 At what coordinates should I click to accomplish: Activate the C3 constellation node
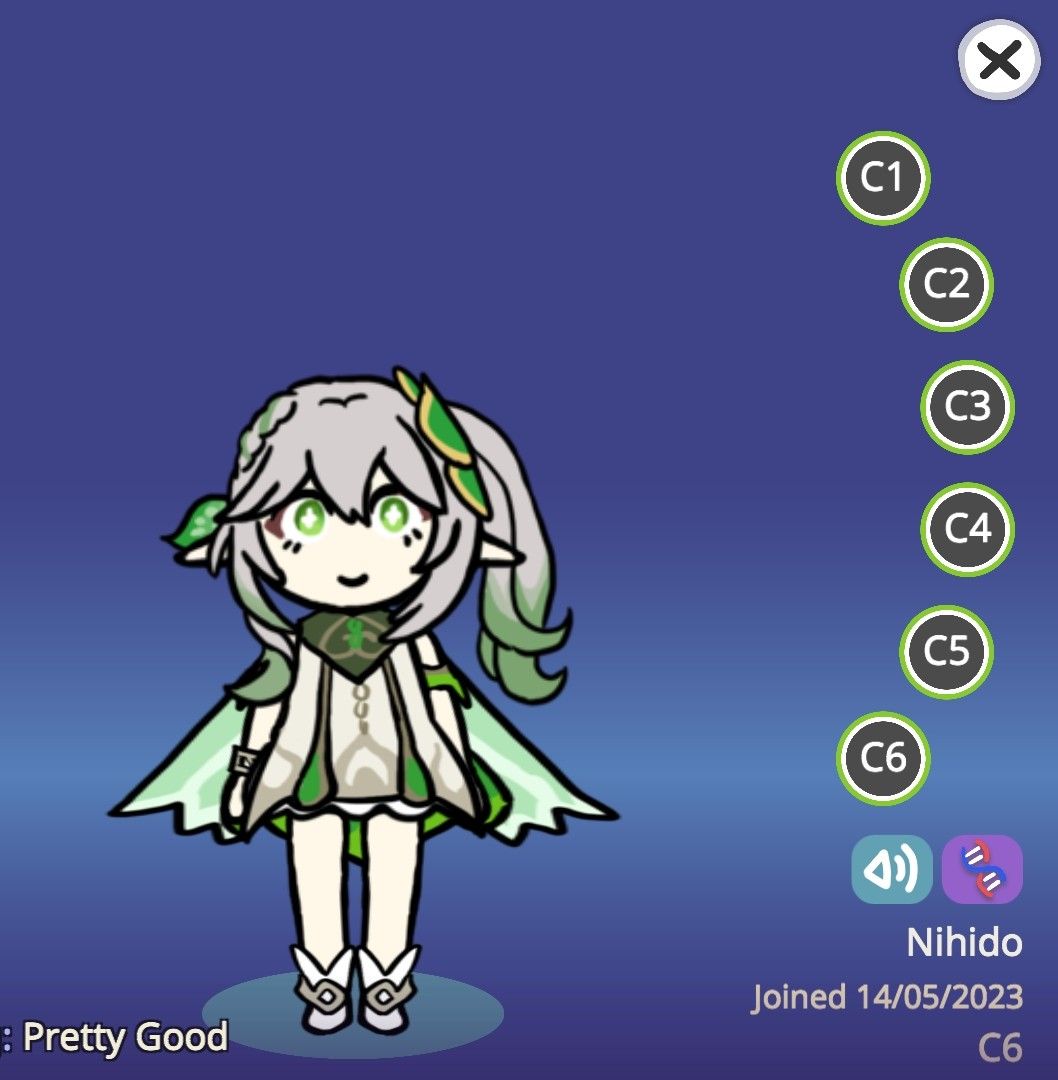tap(964, 406)
